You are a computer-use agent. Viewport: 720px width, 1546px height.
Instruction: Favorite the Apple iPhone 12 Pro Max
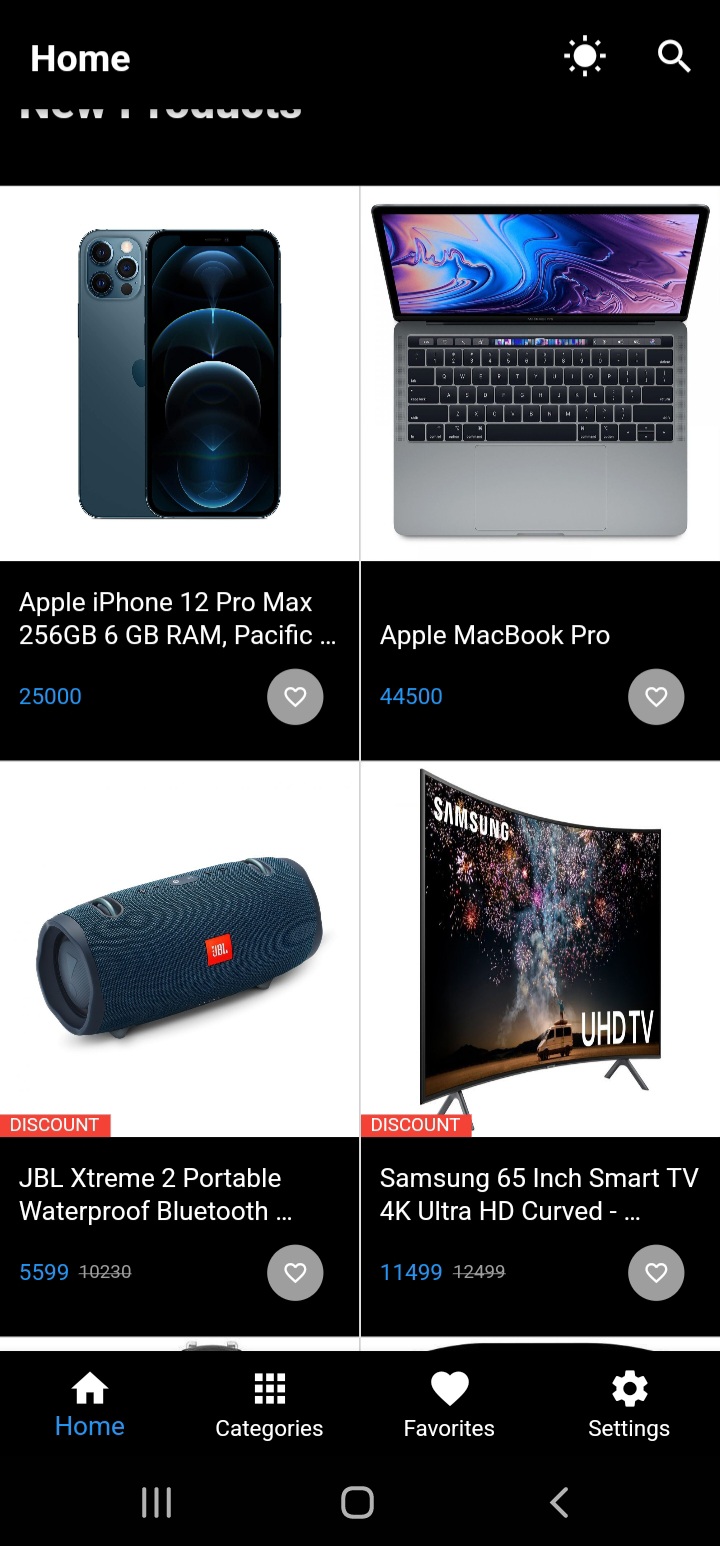(x=295, y=697)
